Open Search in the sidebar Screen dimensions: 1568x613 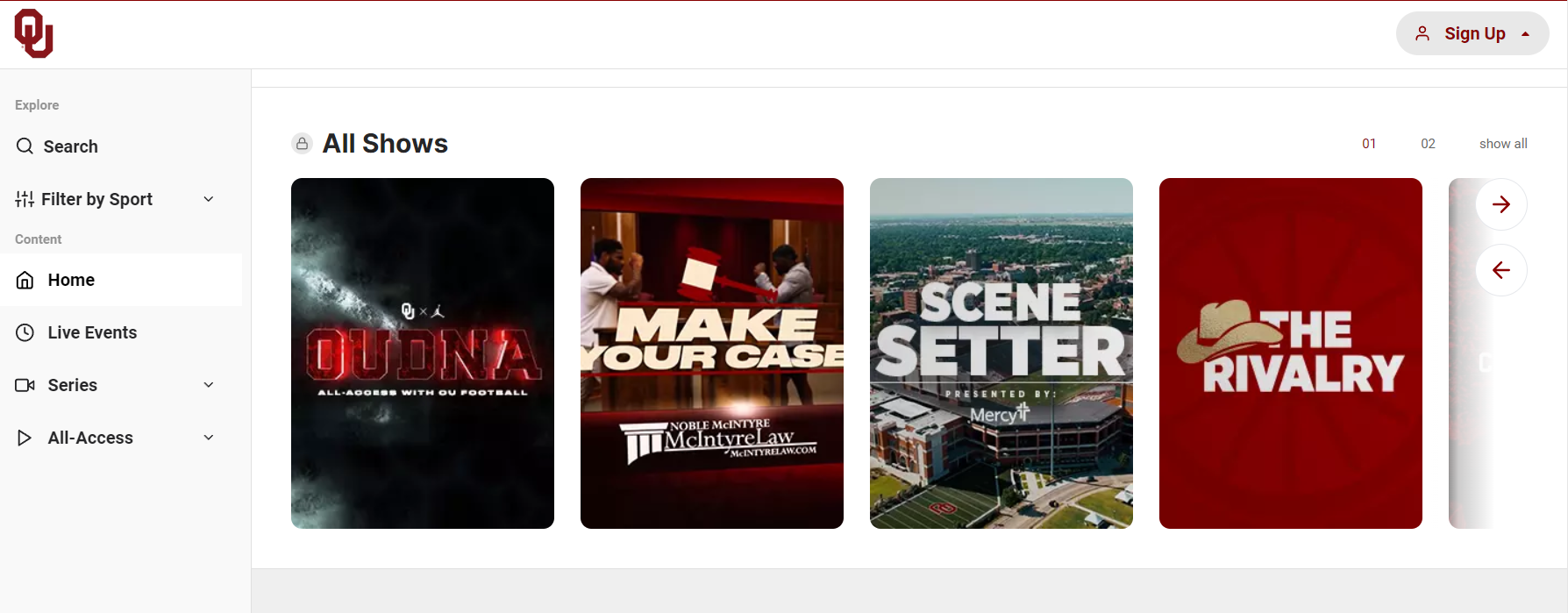pyautogui.click(x=70, y=146)
